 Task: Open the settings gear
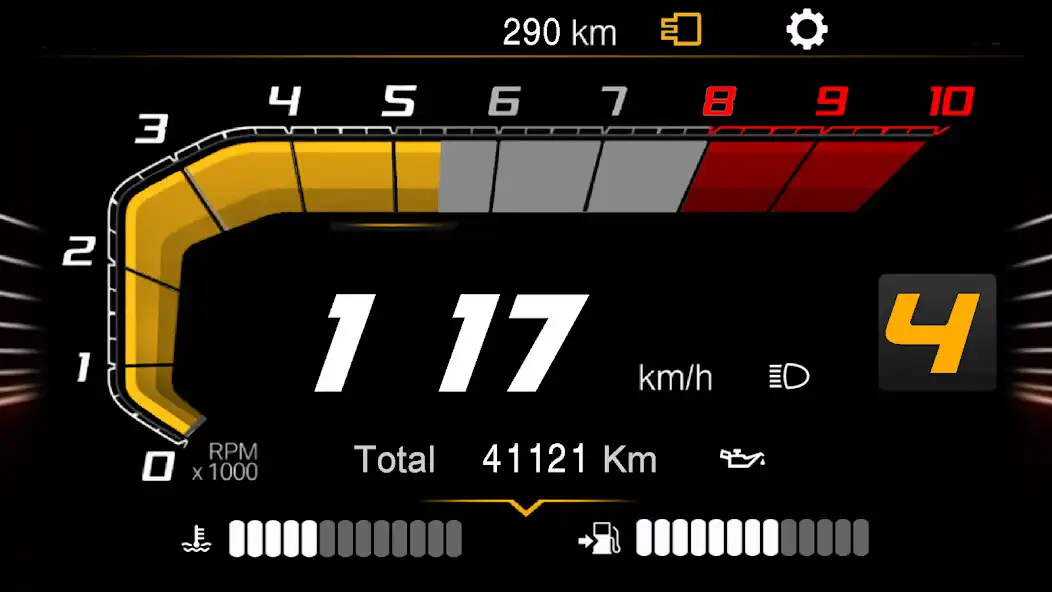(806, 31)
